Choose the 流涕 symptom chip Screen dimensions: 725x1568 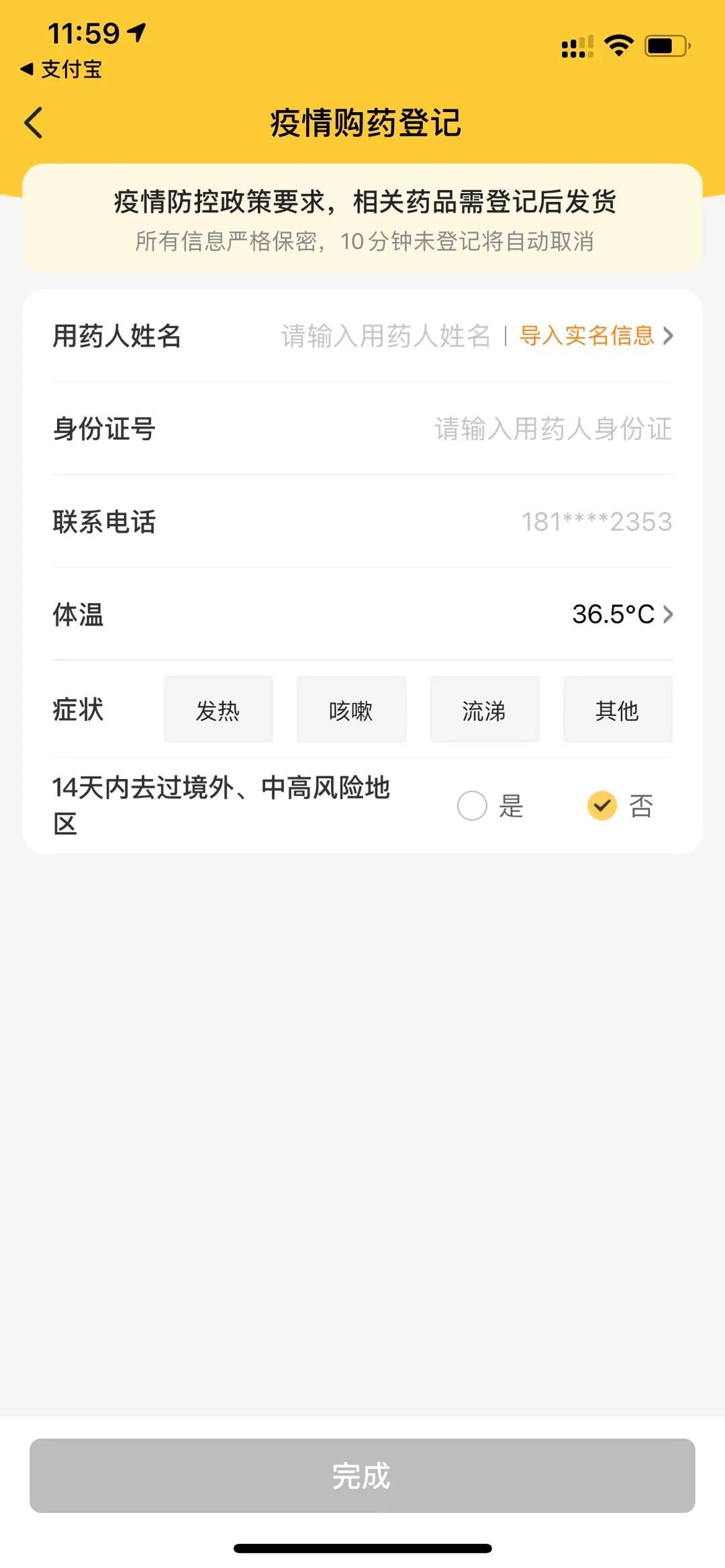pyautogui.click(x=484, y=710)
